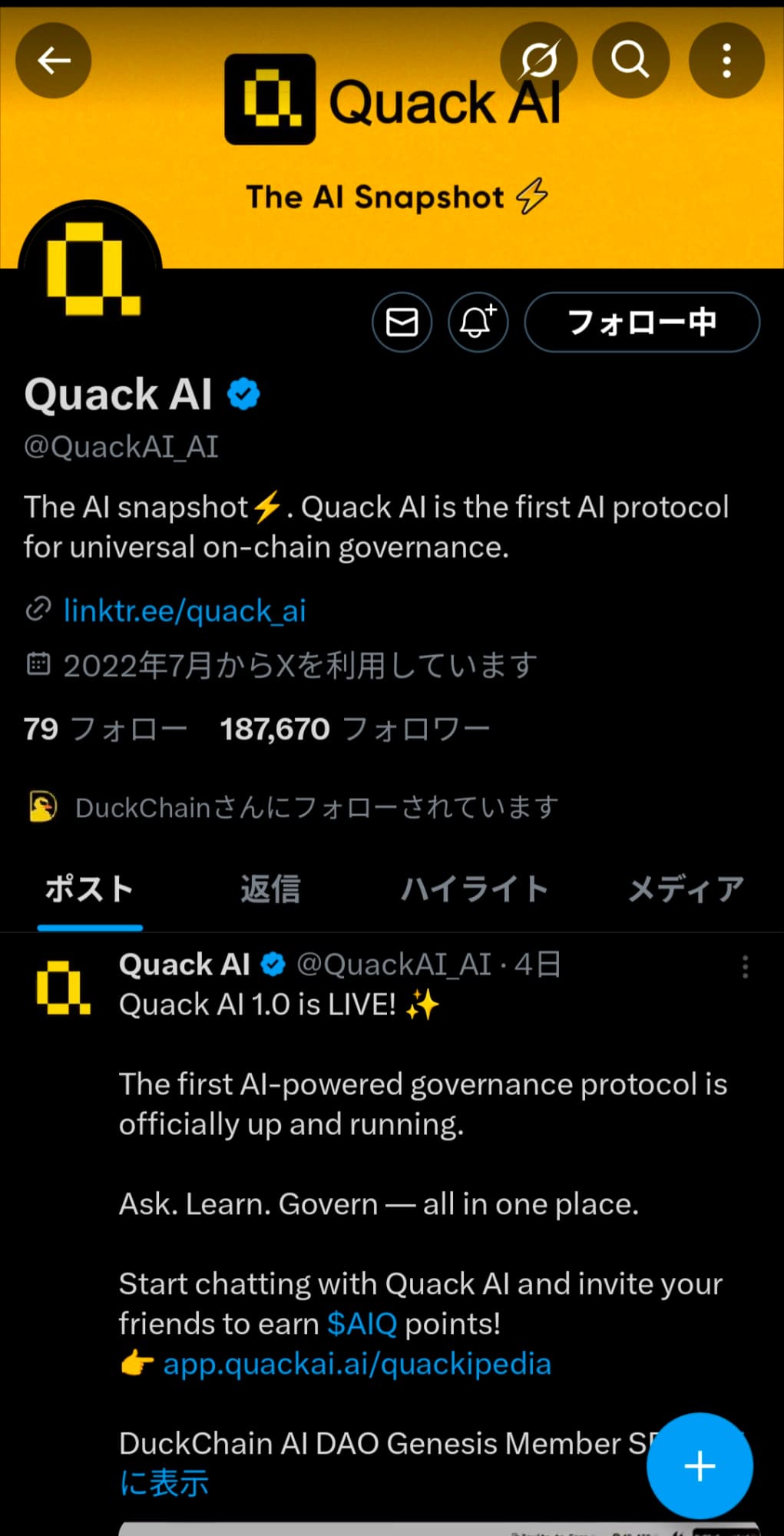Go back using the arrow button
The width and height of the screenshot is (784, 1536).
53,60
